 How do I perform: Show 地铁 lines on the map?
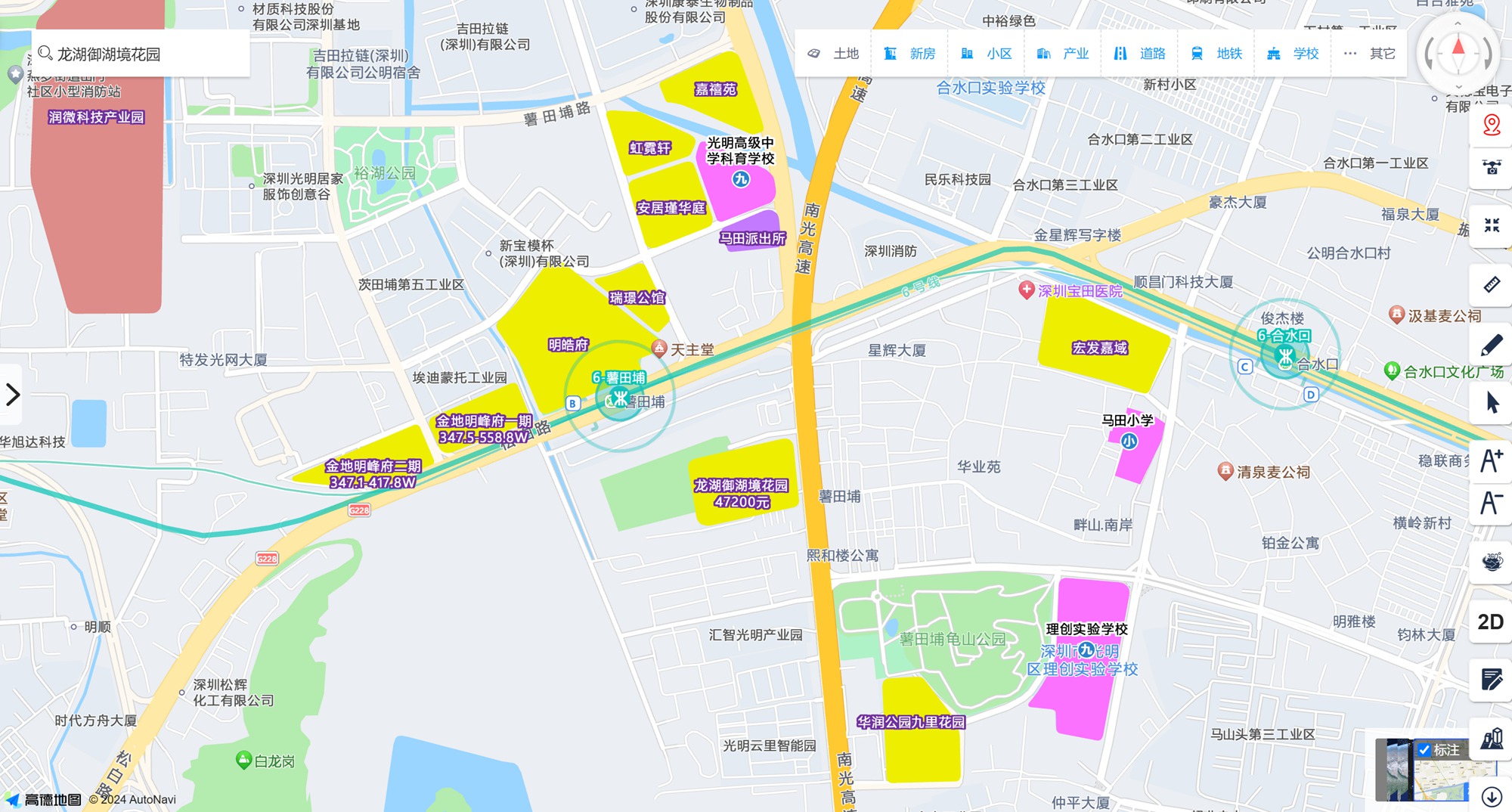point(1217,54)
